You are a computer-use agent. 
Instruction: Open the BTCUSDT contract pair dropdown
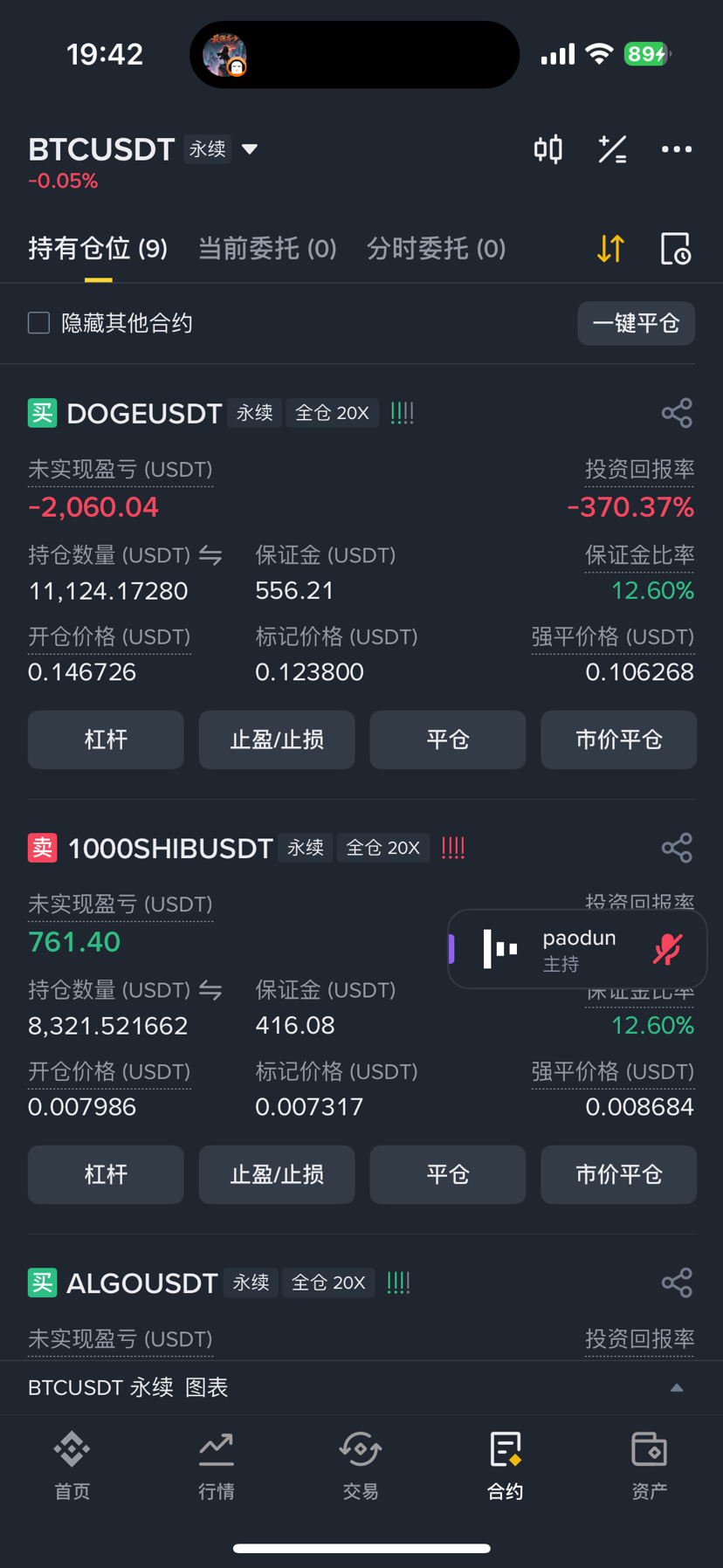[x=249, y=149]
